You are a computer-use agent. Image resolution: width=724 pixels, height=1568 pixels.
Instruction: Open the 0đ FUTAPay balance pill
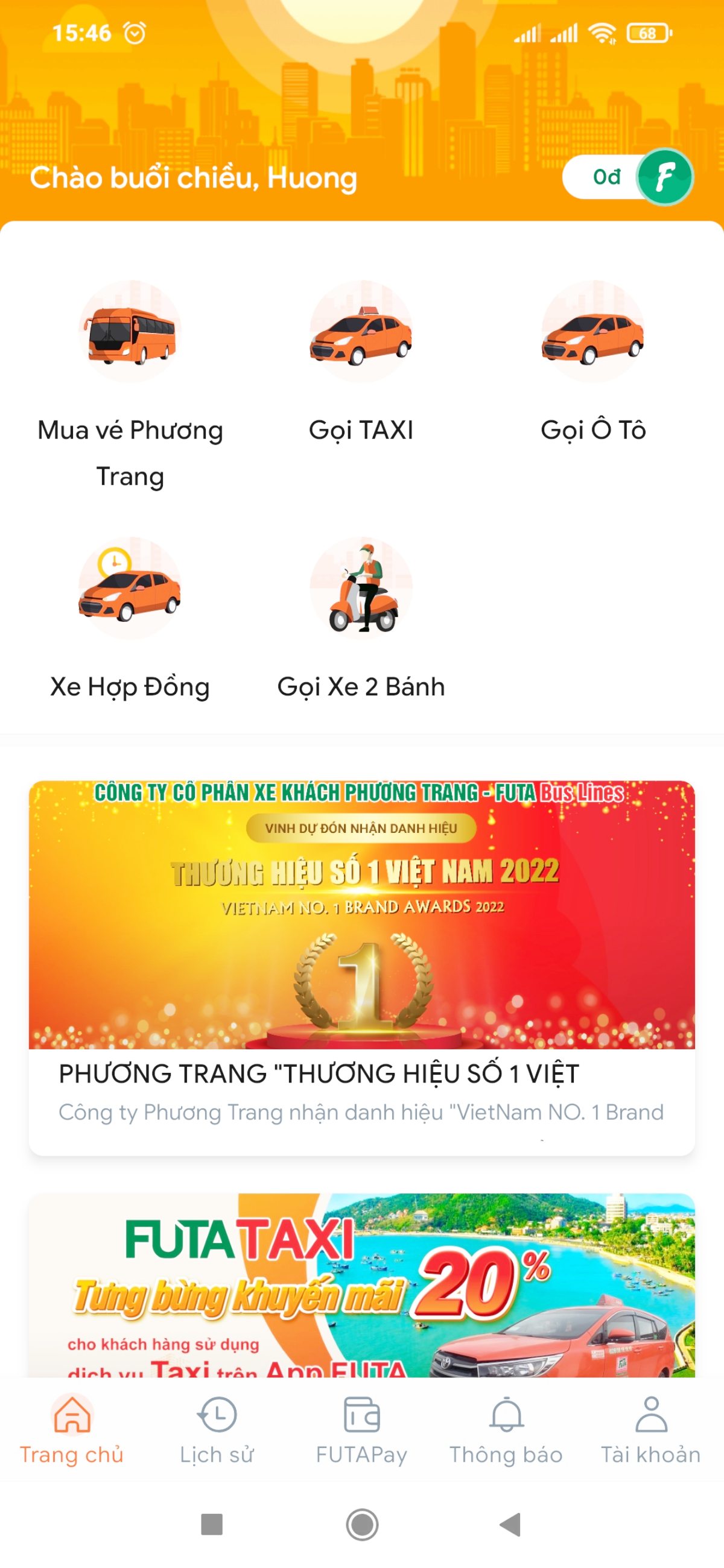627,177
